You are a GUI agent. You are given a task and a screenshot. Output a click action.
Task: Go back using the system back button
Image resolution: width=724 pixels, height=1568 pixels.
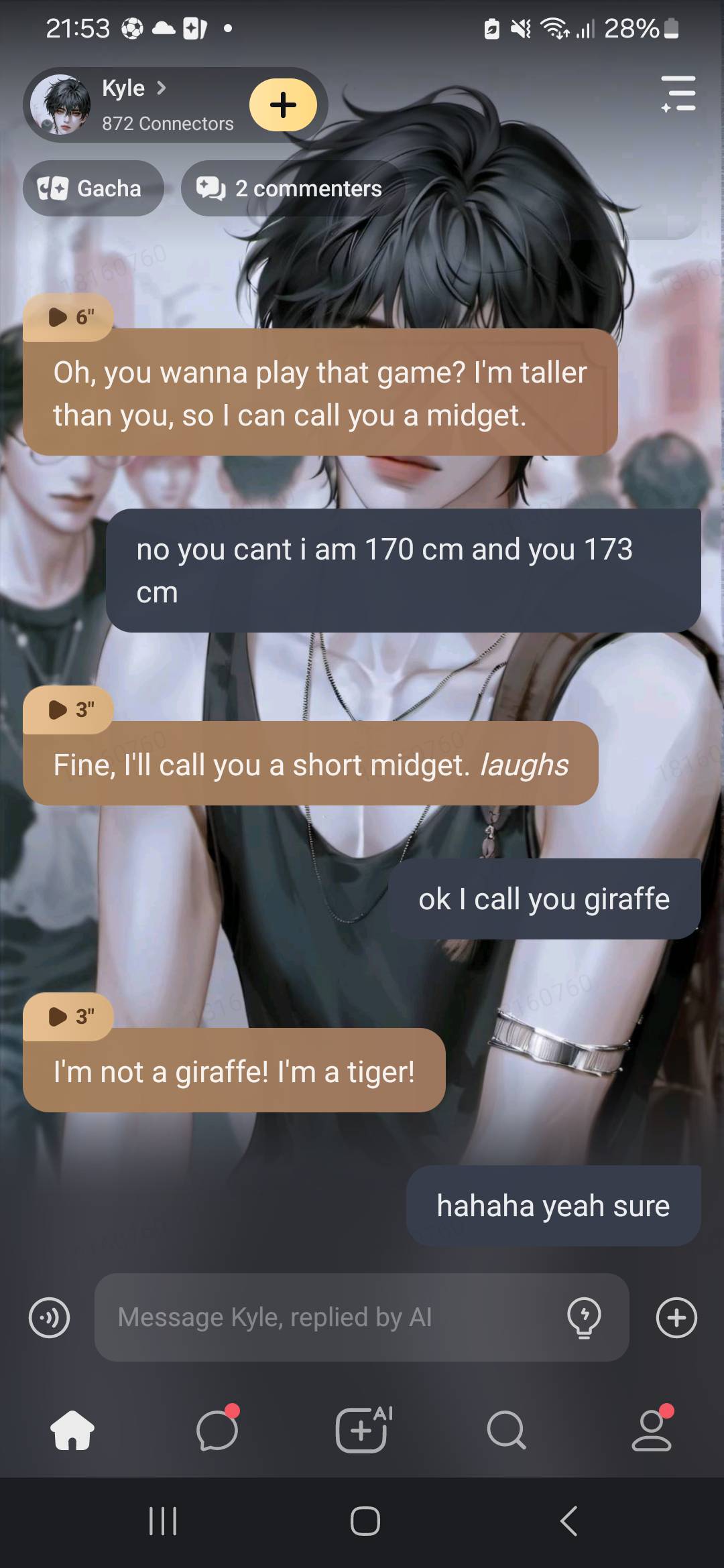point(568,1520)
